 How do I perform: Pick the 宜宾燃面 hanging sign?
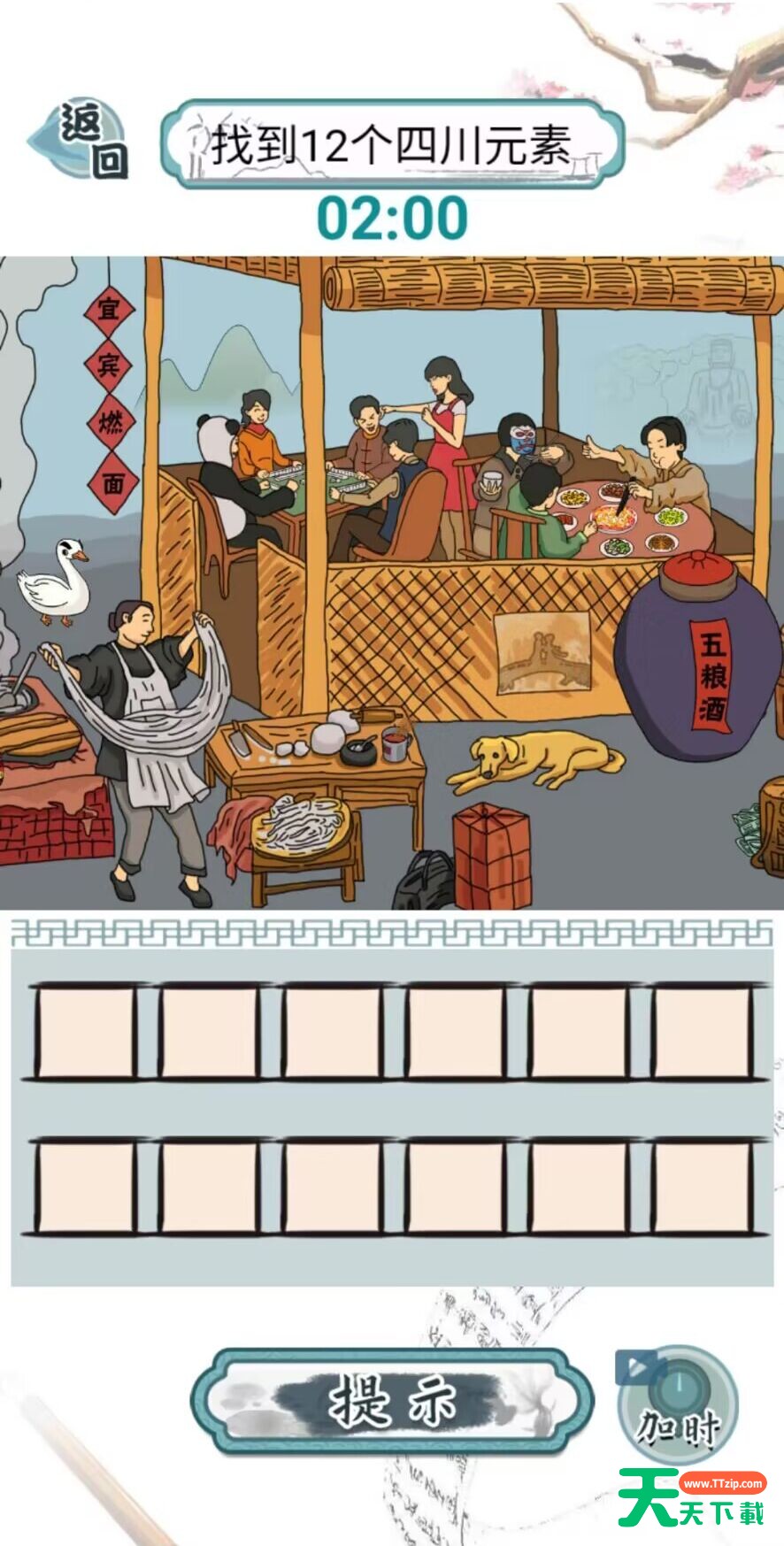pos(110,396)
